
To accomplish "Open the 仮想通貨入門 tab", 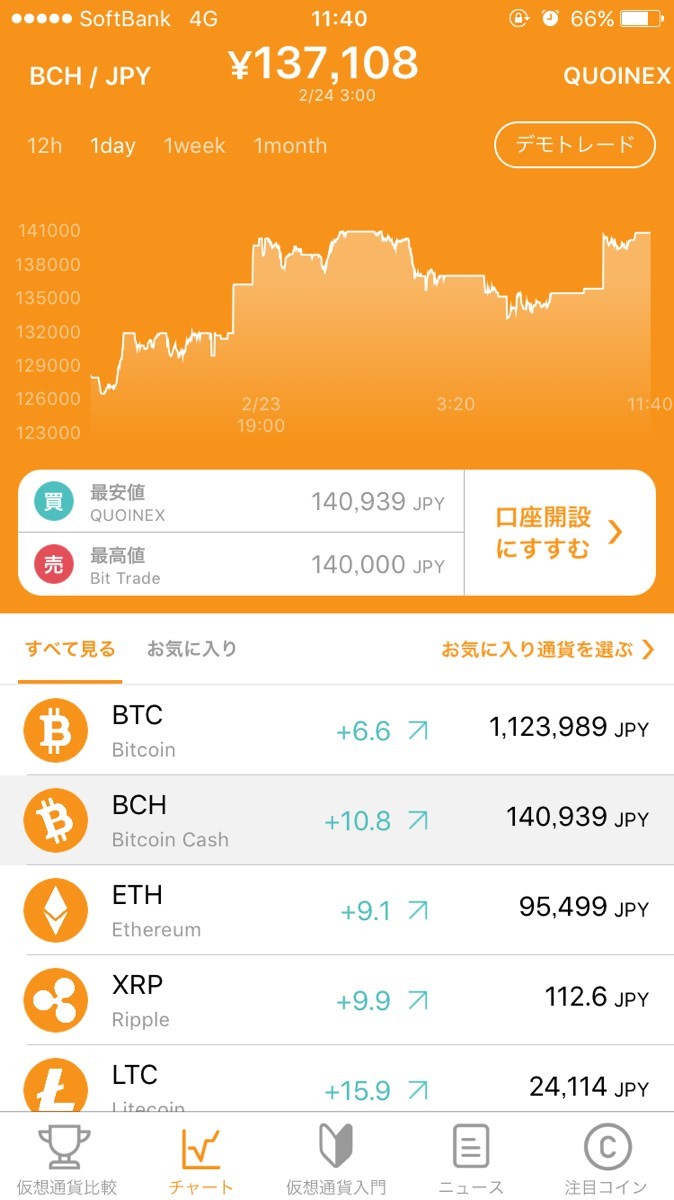I will (336, 1160).
